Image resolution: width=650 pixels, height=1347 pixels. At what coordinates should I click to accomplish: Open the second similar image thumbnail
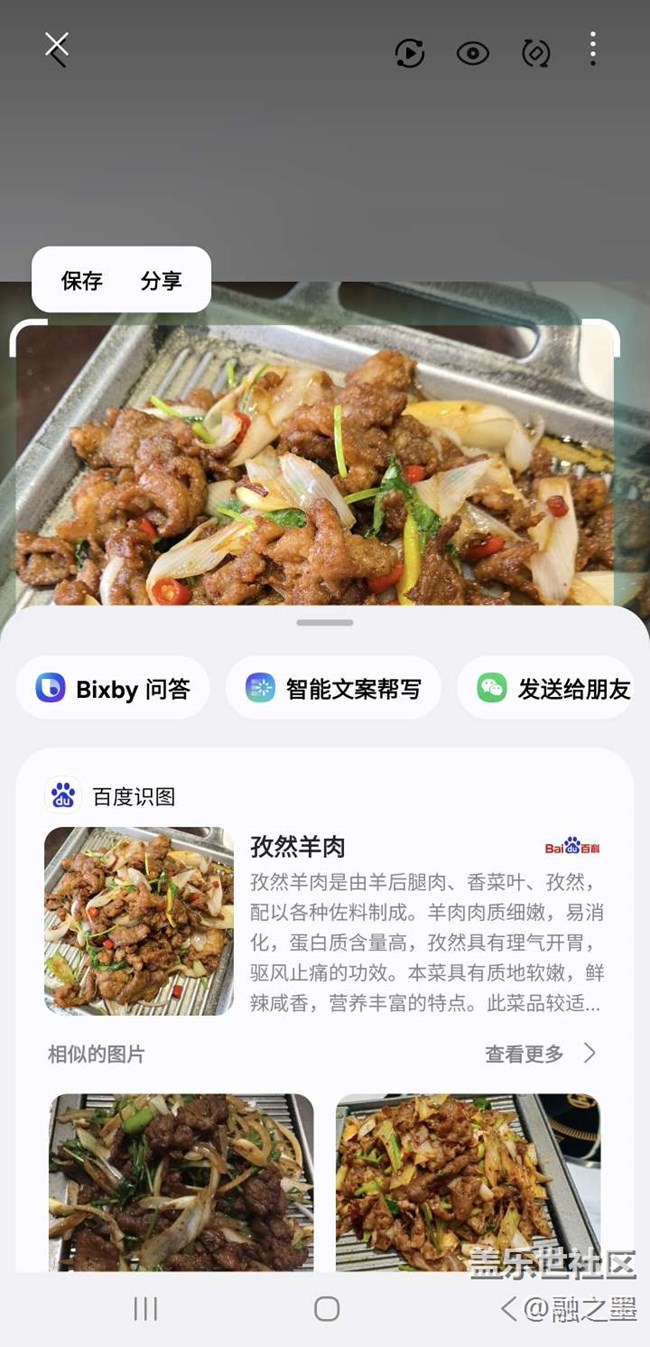[x=468, y=1182]
